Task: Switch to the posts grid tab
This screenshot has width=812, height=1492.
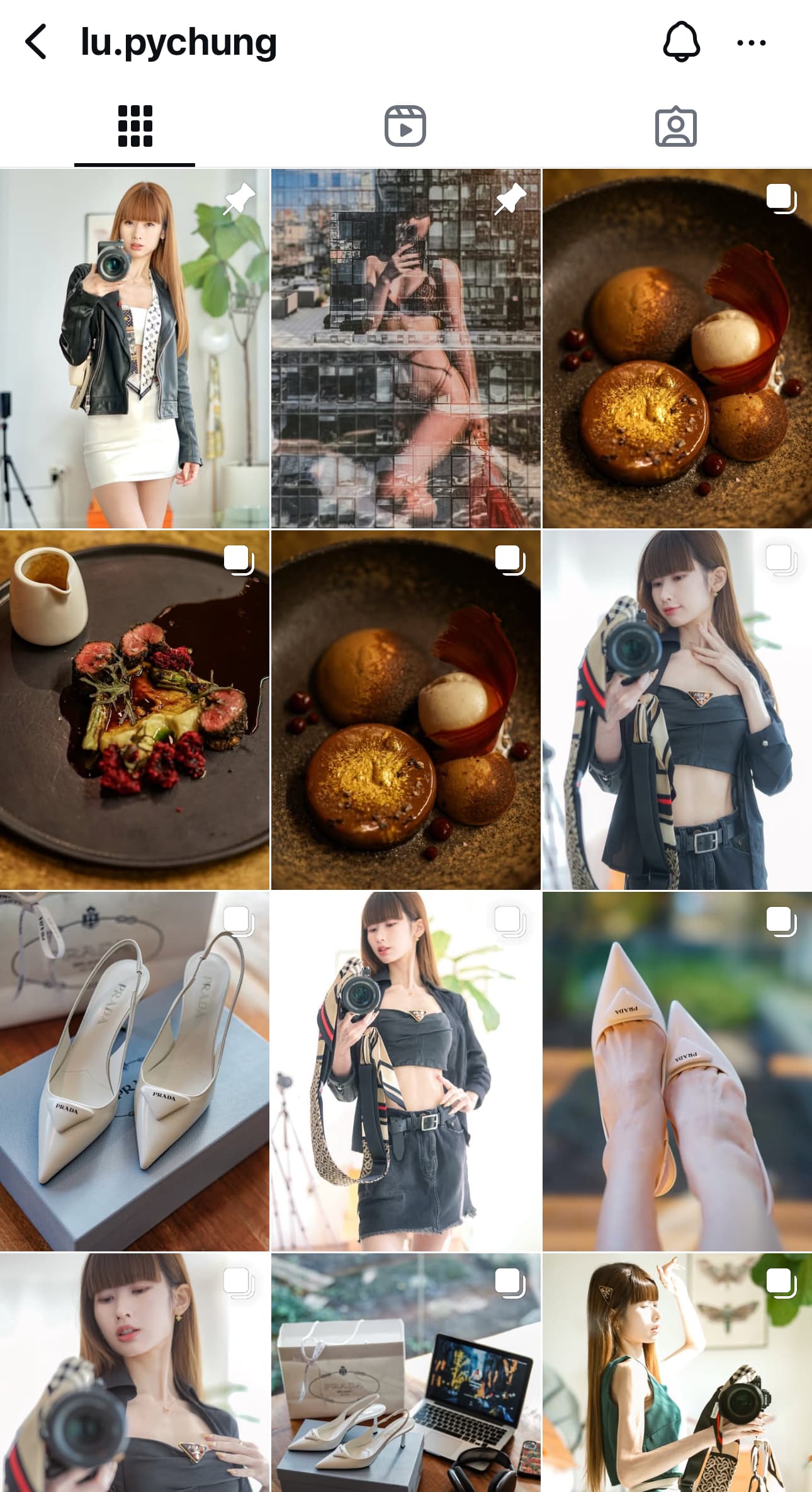Action: coord(135,127)
